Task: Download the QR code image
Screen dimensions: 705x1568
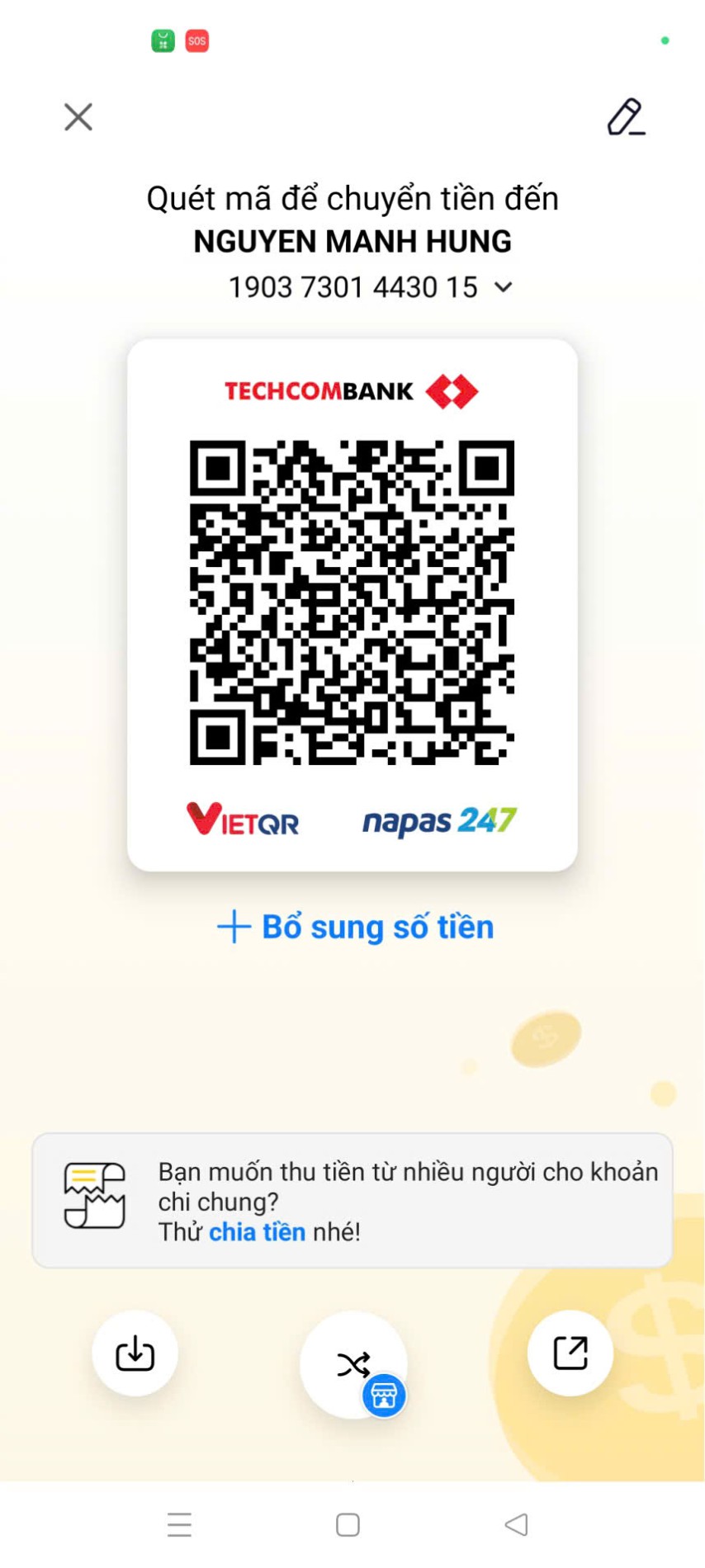Action: [x=135, y=1353]
